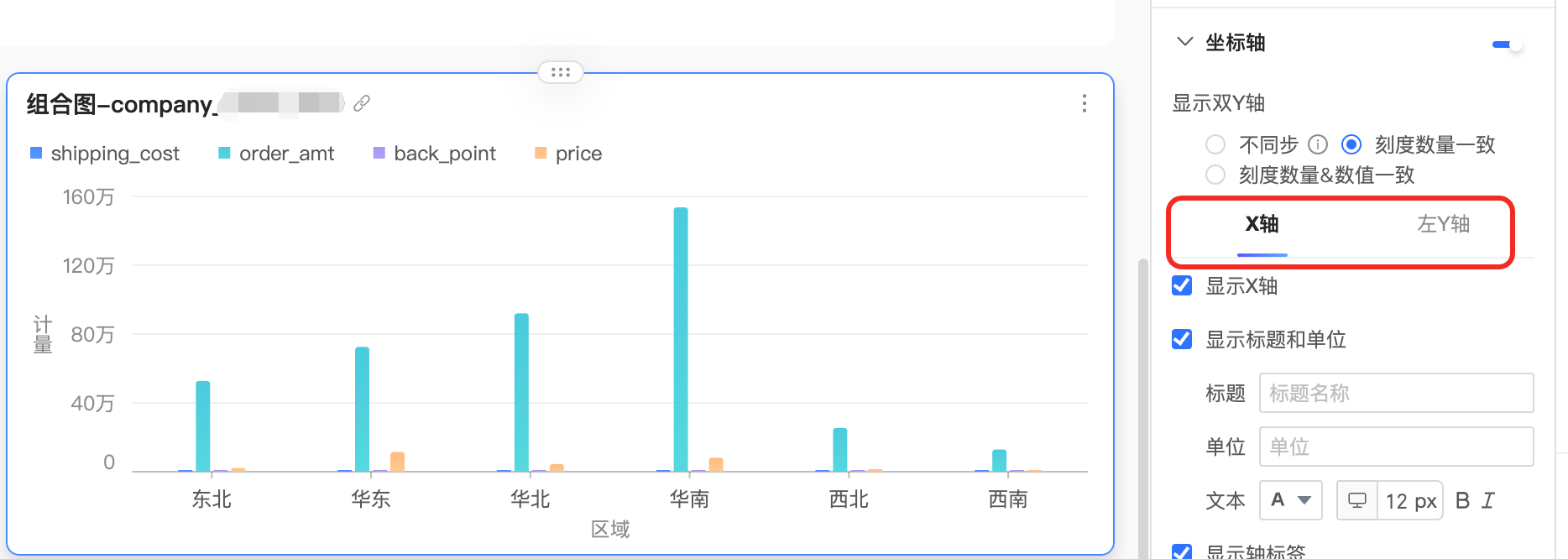This screenshot has height=559, width=1568.
Task: Toggle shipping_cost legend item
Action: tap(105, 154)
